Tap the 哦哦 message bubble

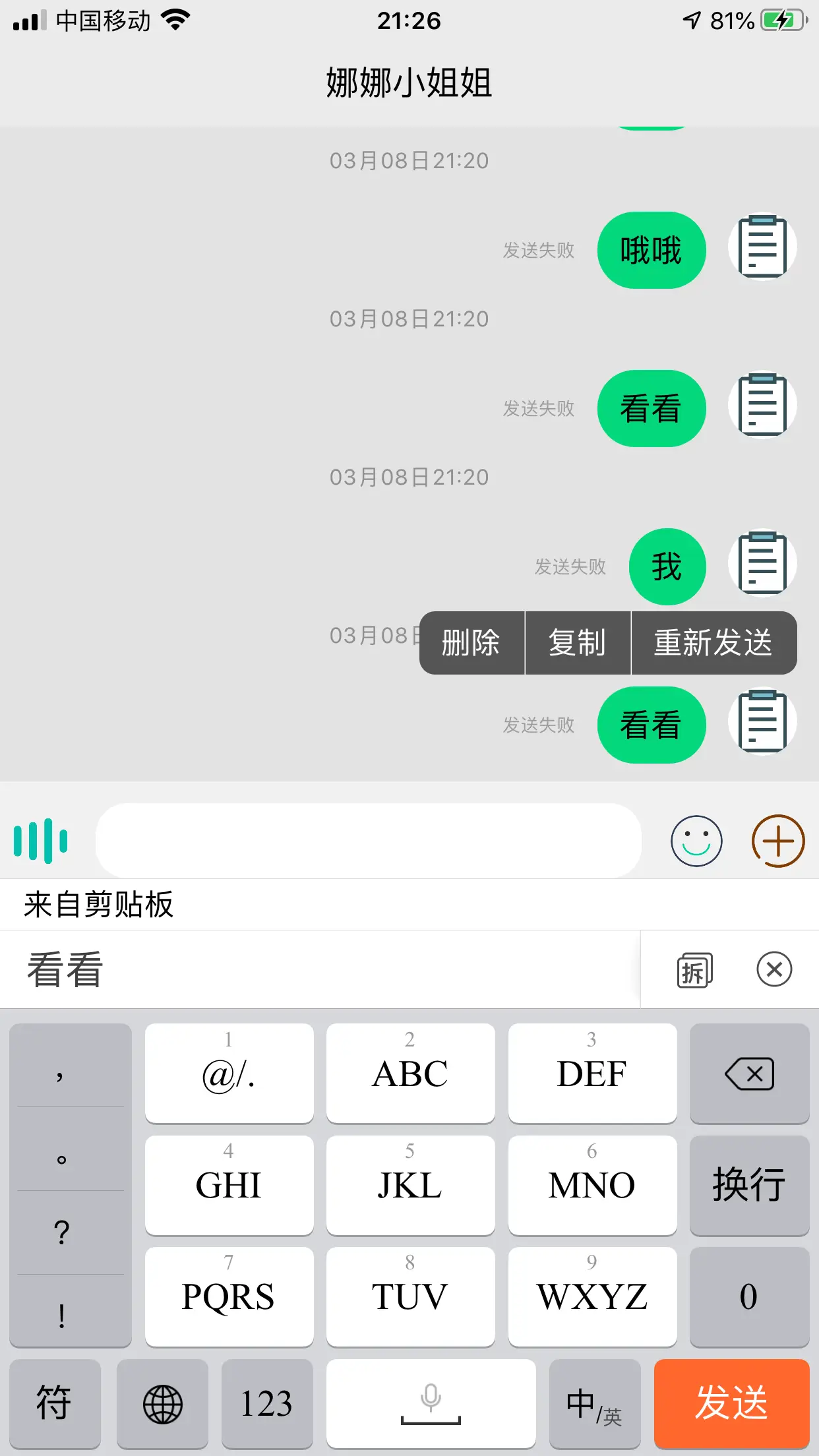tap(651, 251)
